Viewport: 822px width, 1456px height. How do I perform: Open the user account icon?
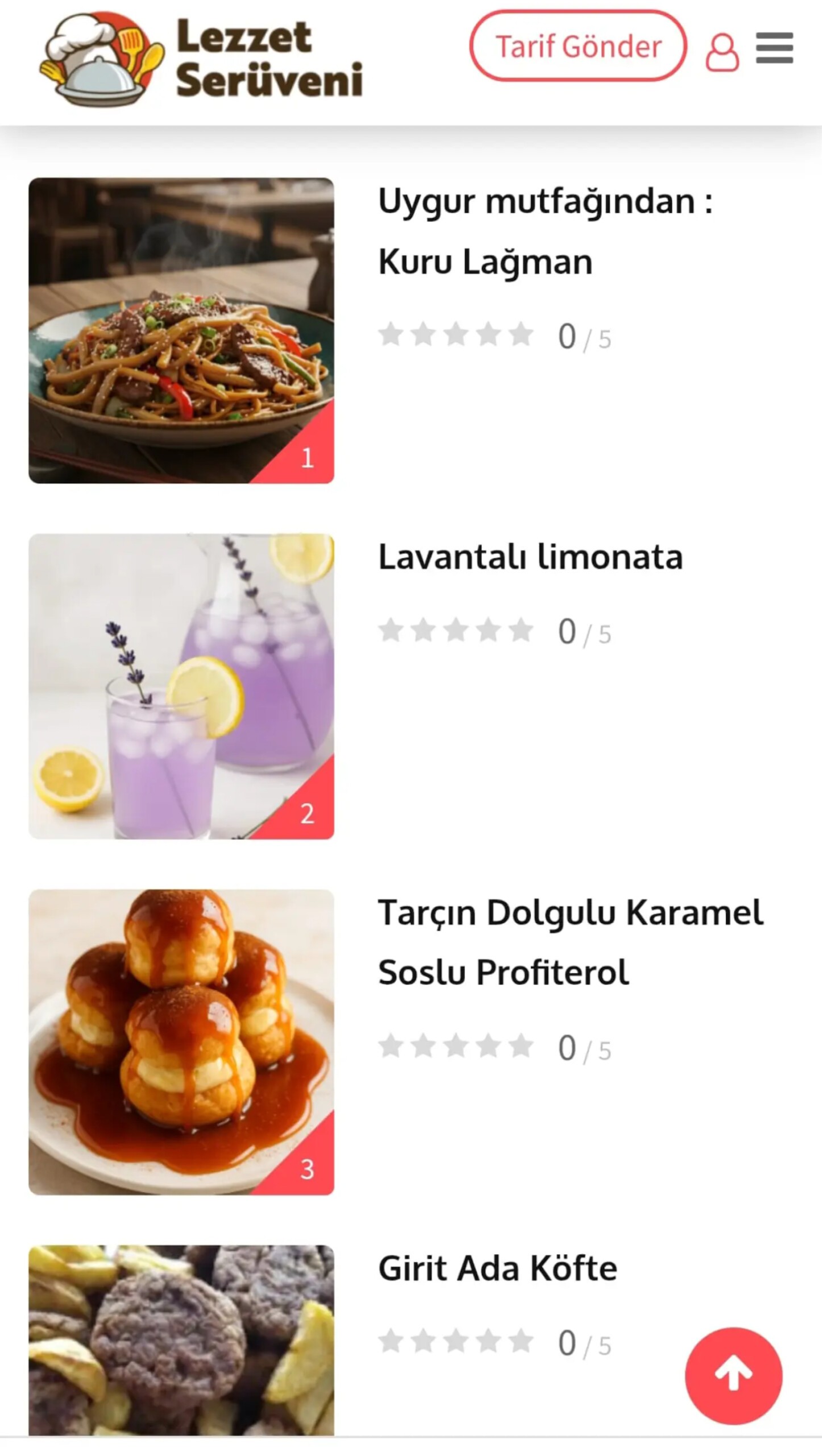722,52
